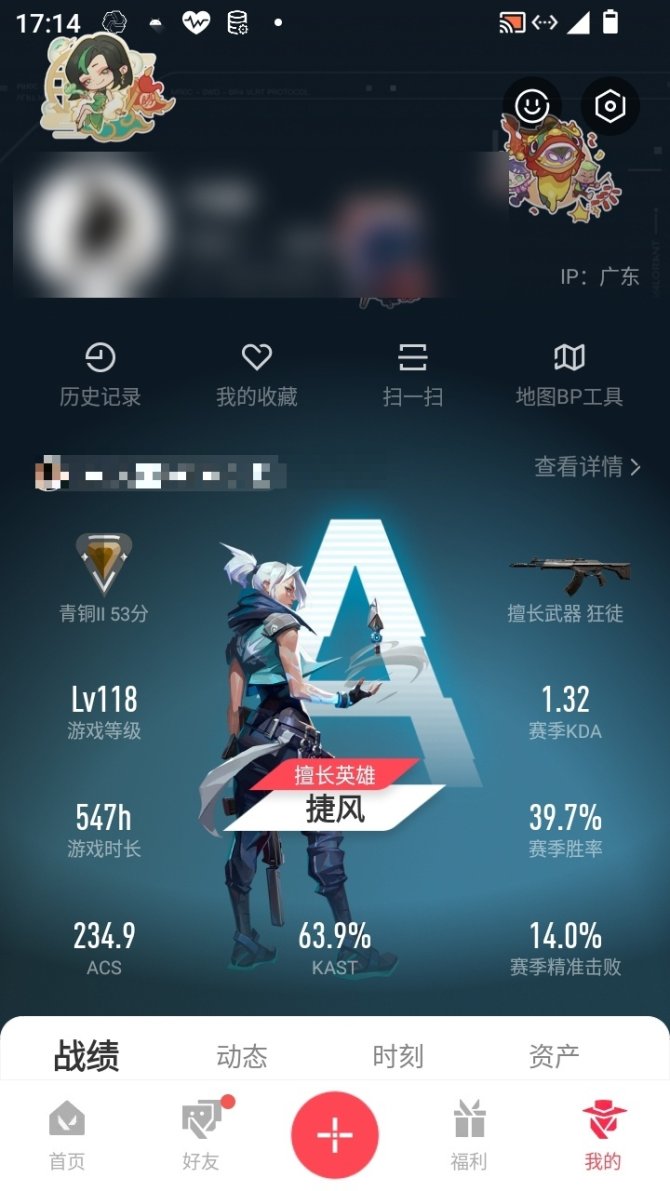Switch to the 时刻 tab

tap(398, 1056)
